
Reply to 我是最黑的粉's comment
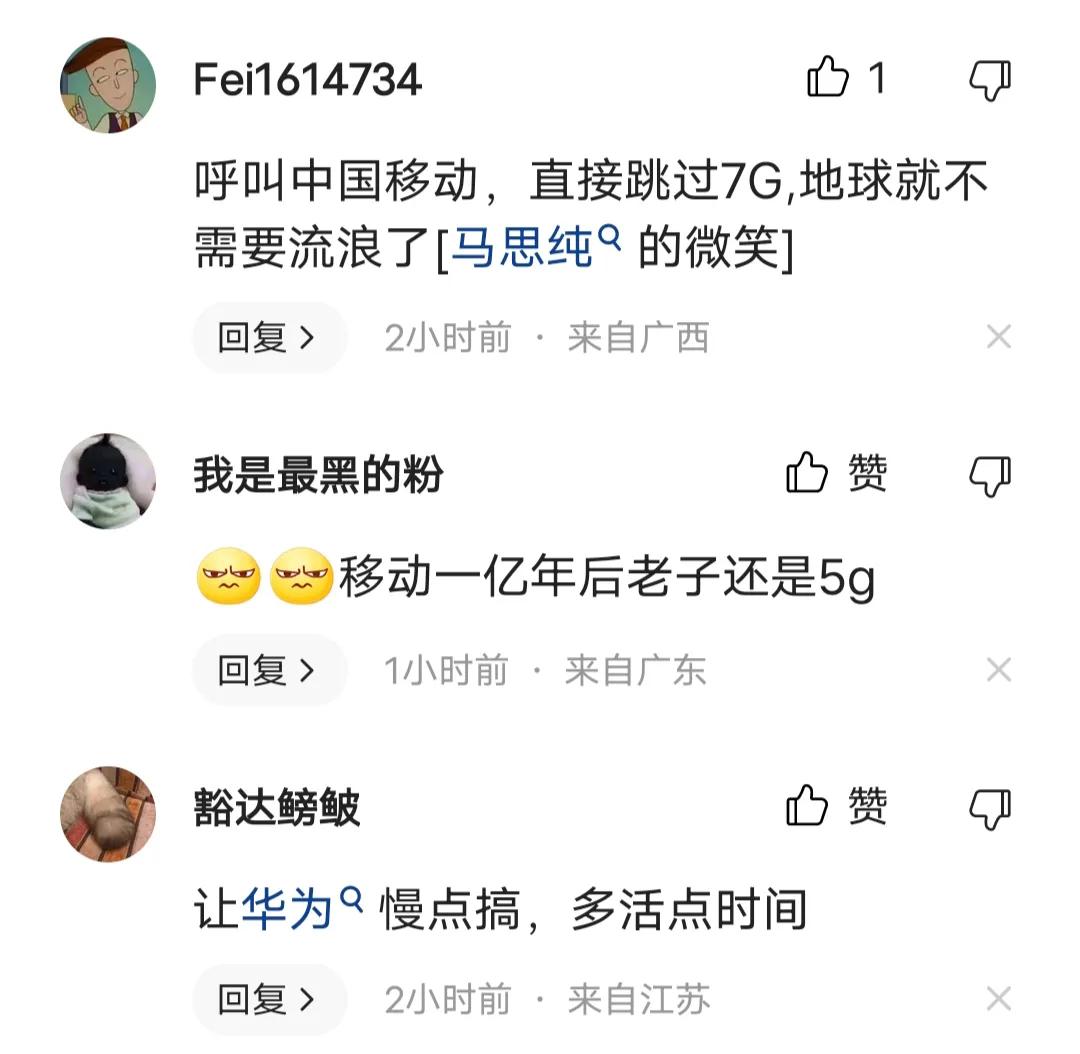[268, 670]
